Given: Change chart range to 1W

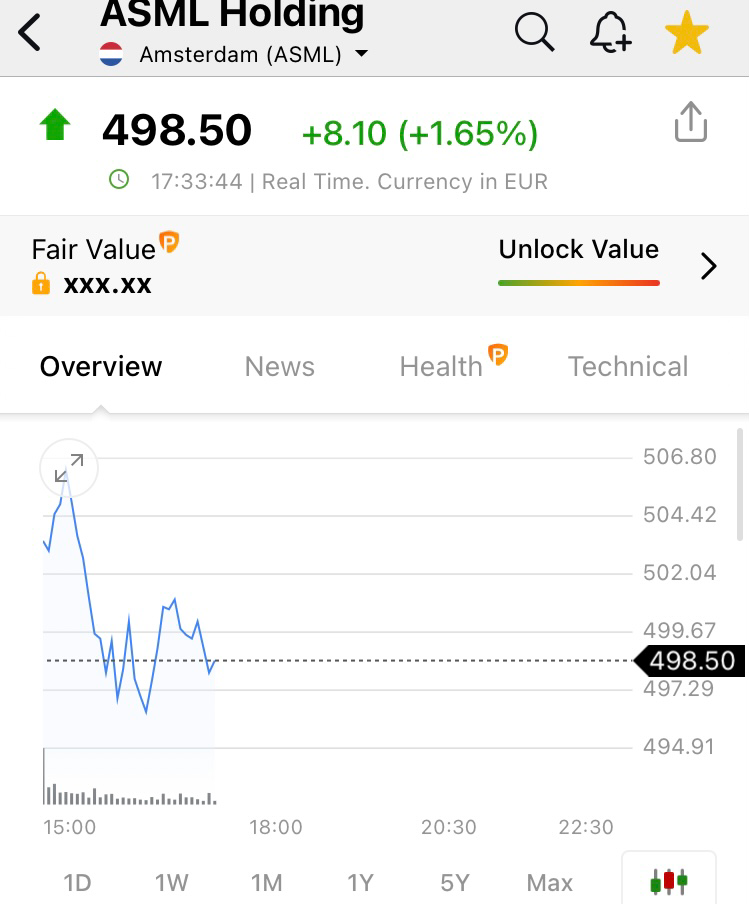Looking at the screenshot, I should tap(172, 883).
